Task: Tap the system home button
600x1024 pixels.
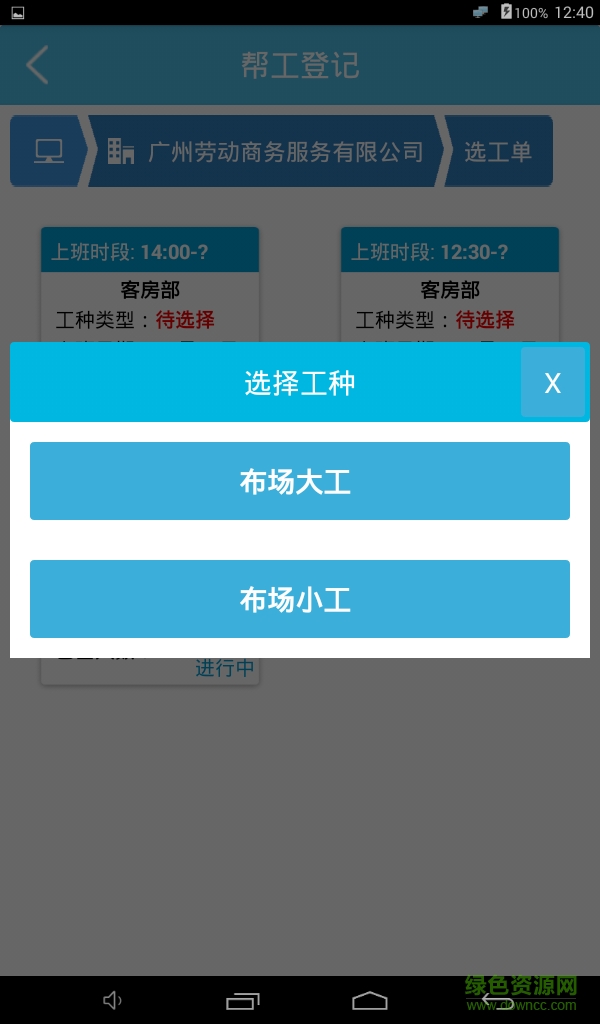Action: (x=370, y=1000)
